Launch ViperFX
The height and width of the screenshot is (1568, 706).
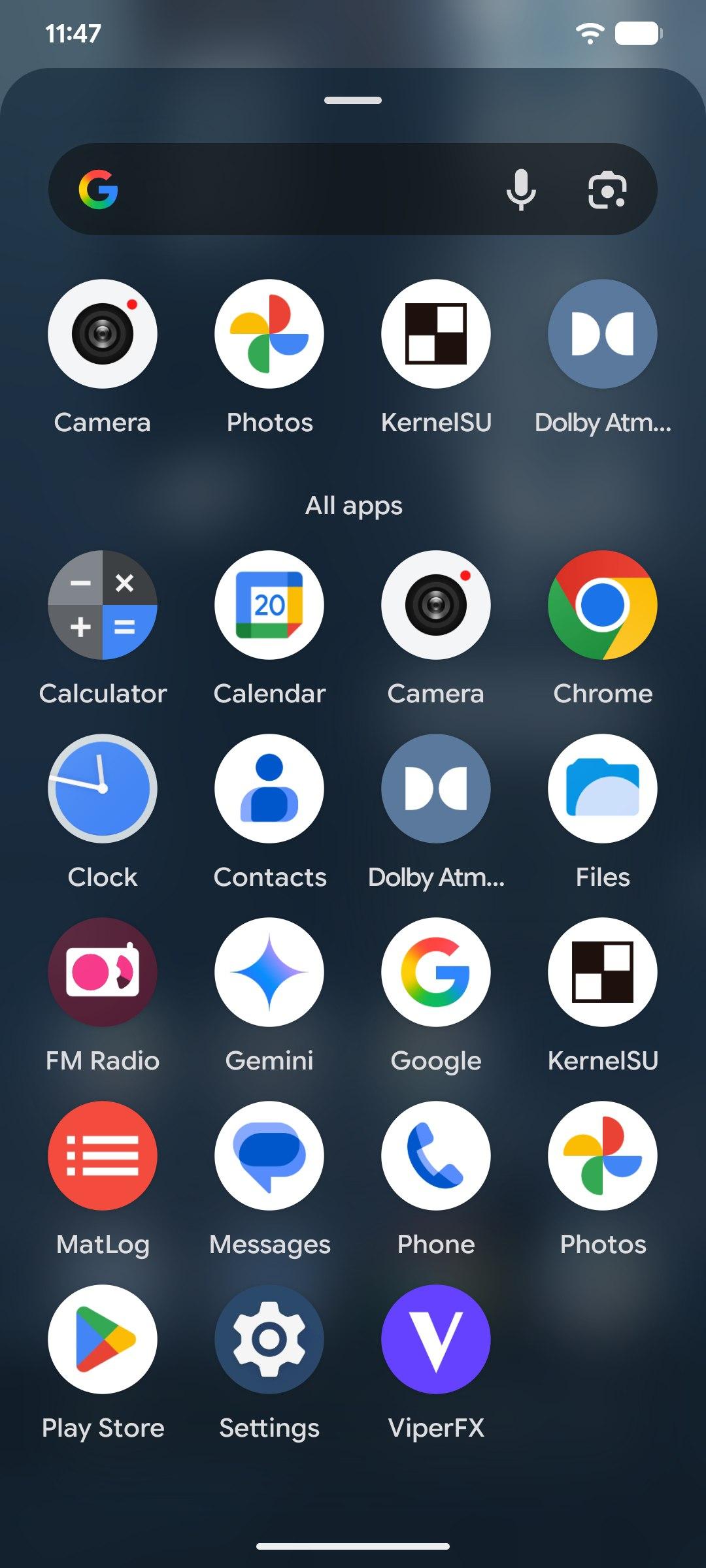tap(436, 1339)
